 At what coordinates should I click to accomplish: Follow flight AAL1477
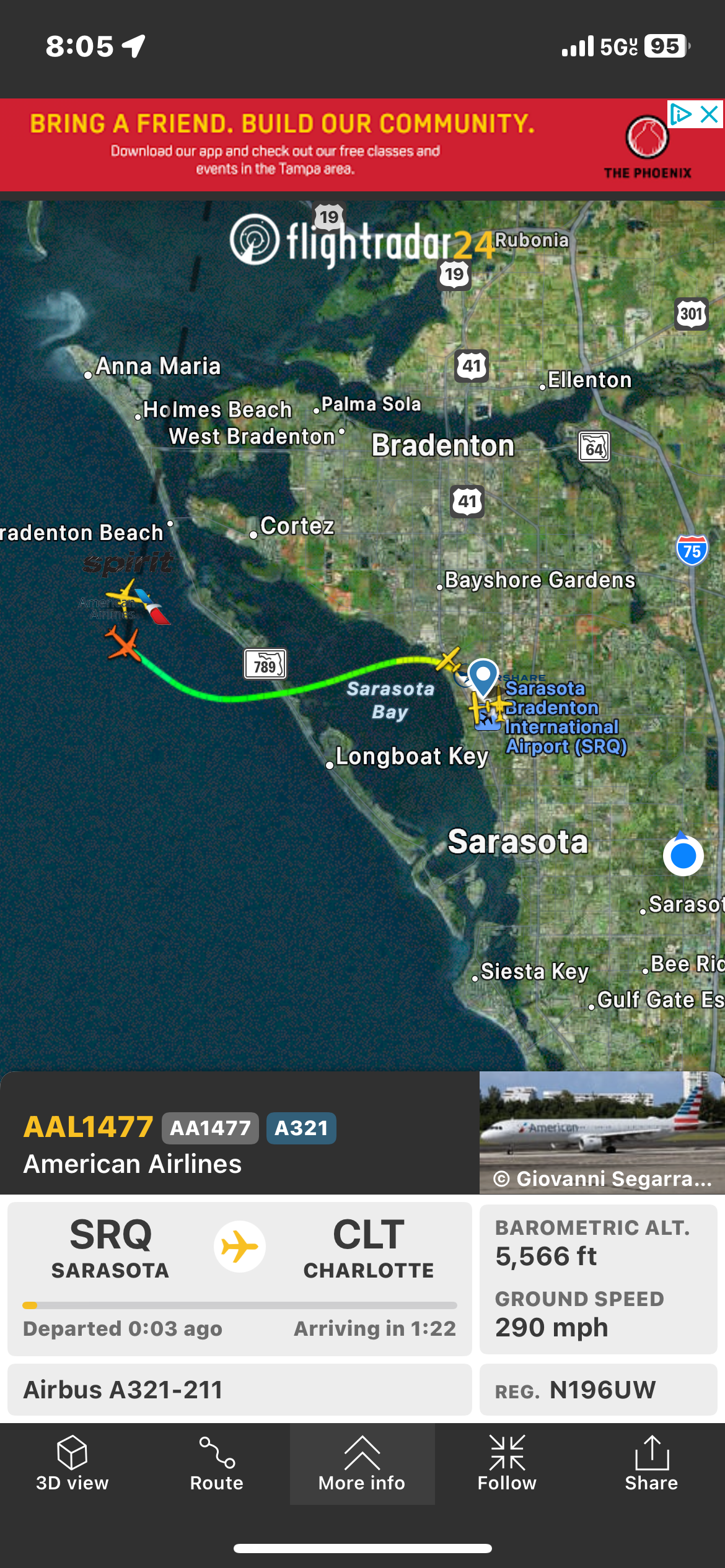click(x=506, y=1463)
